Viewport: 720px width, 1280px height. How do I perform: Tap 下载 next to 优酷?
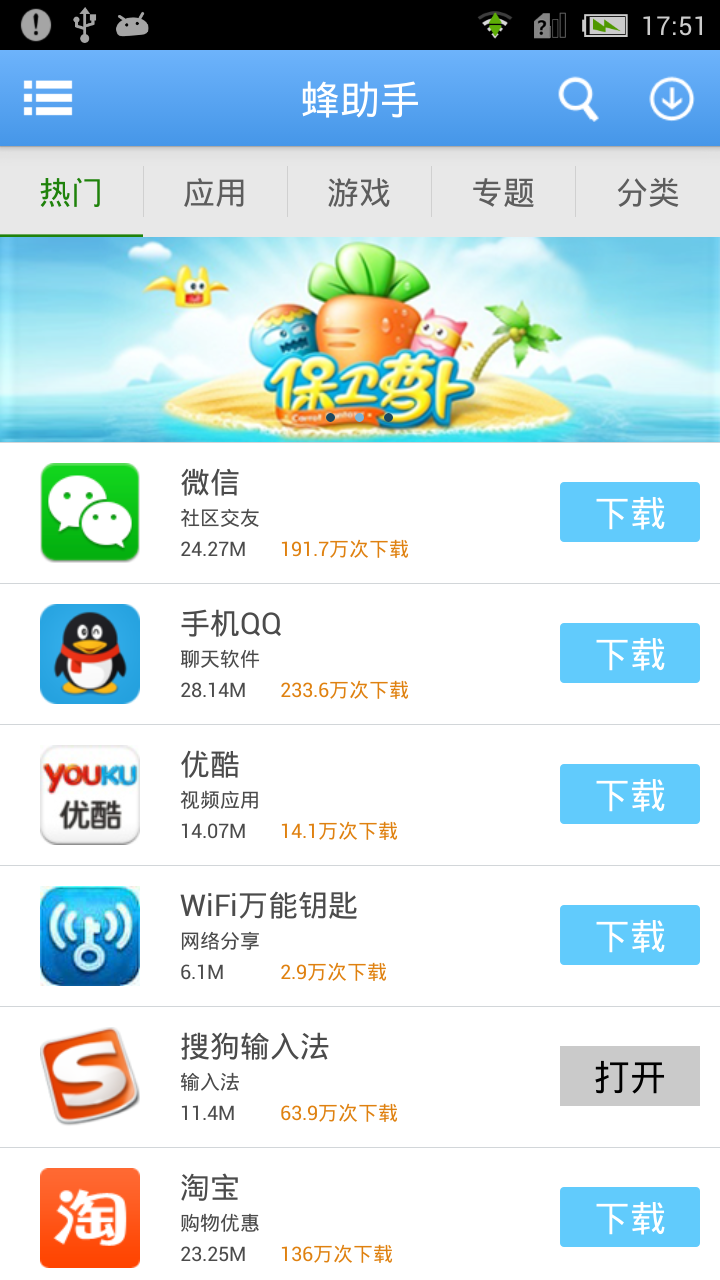[629, 795]
